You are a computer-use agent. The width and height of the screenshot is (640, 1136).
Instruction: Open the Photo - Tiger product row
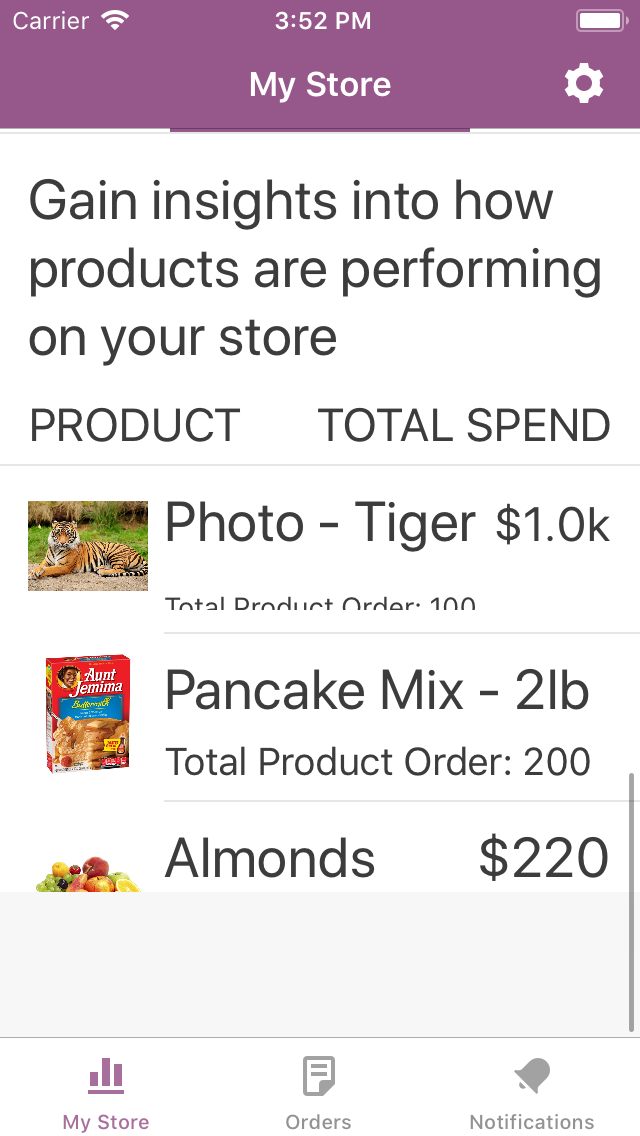tap(320, 548)
